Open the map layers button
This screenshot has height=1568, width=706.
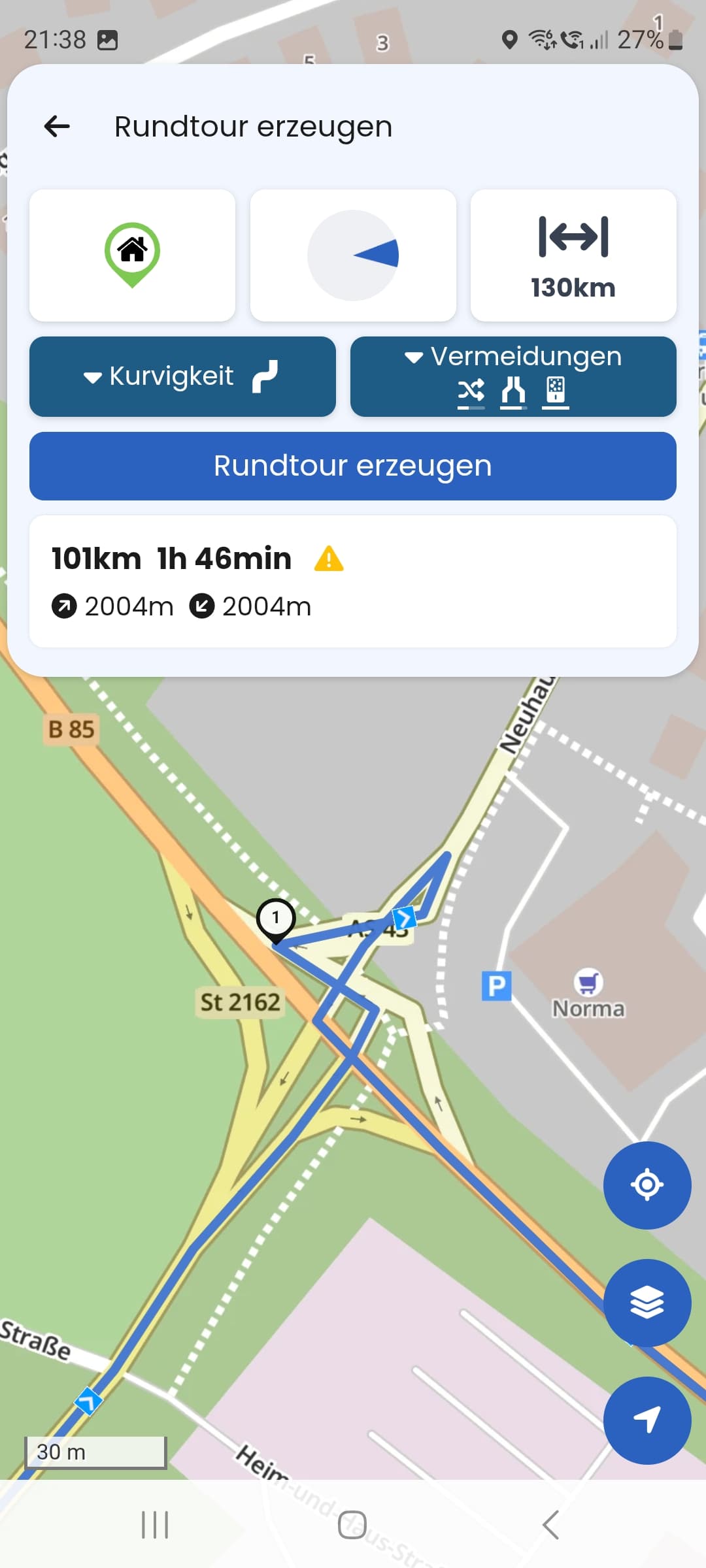(x=647, y=1302)
